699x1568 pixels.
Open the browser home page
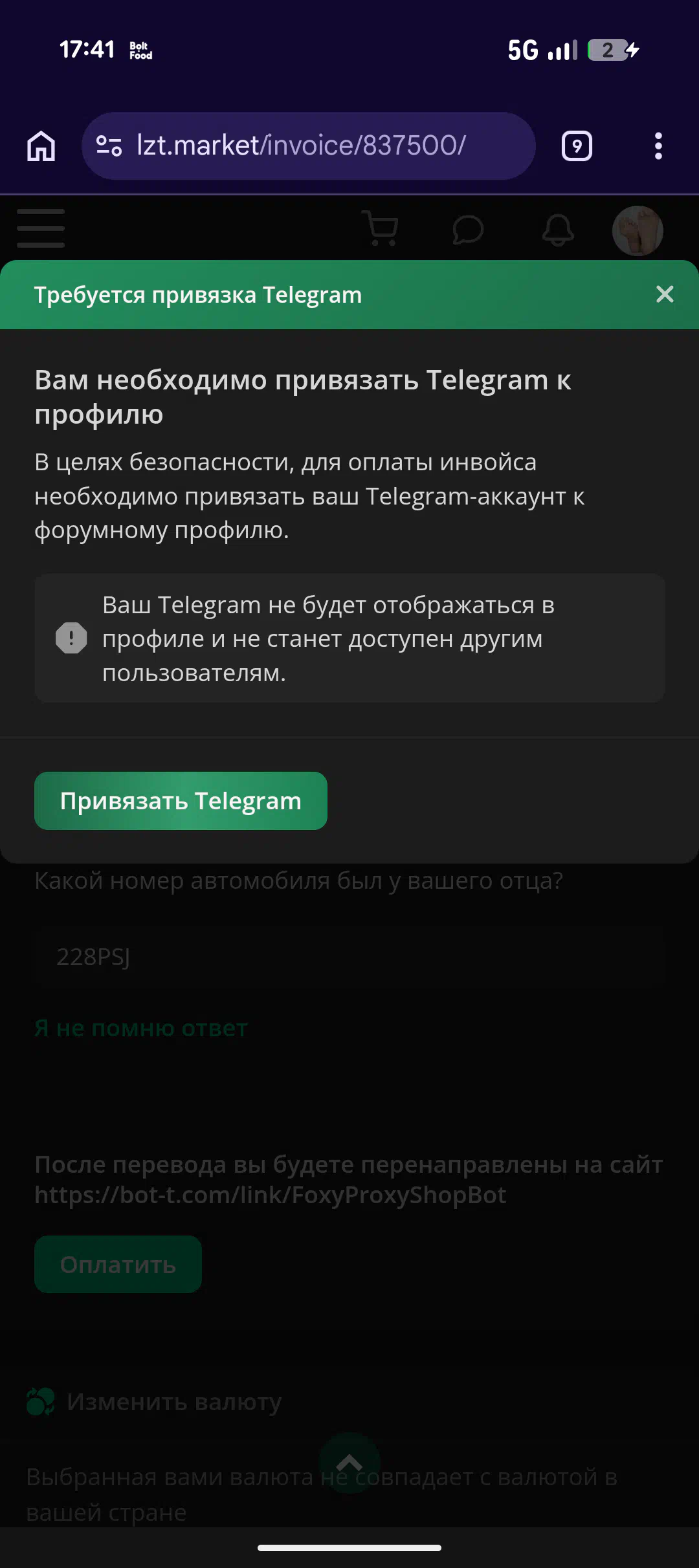click(41, 146)
